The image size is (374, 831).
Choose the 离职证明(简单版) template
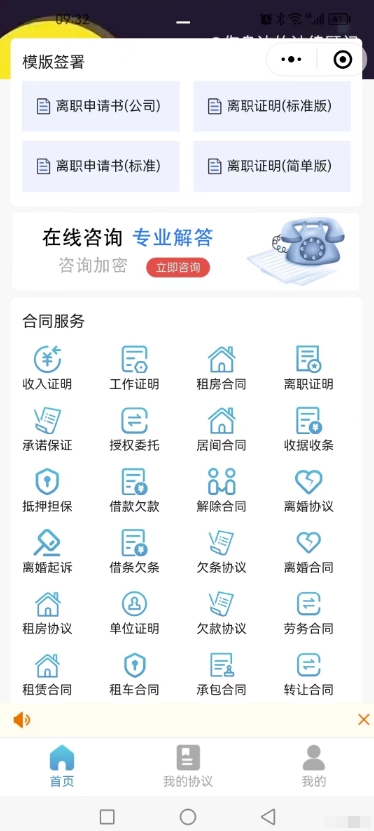[272, 166]
